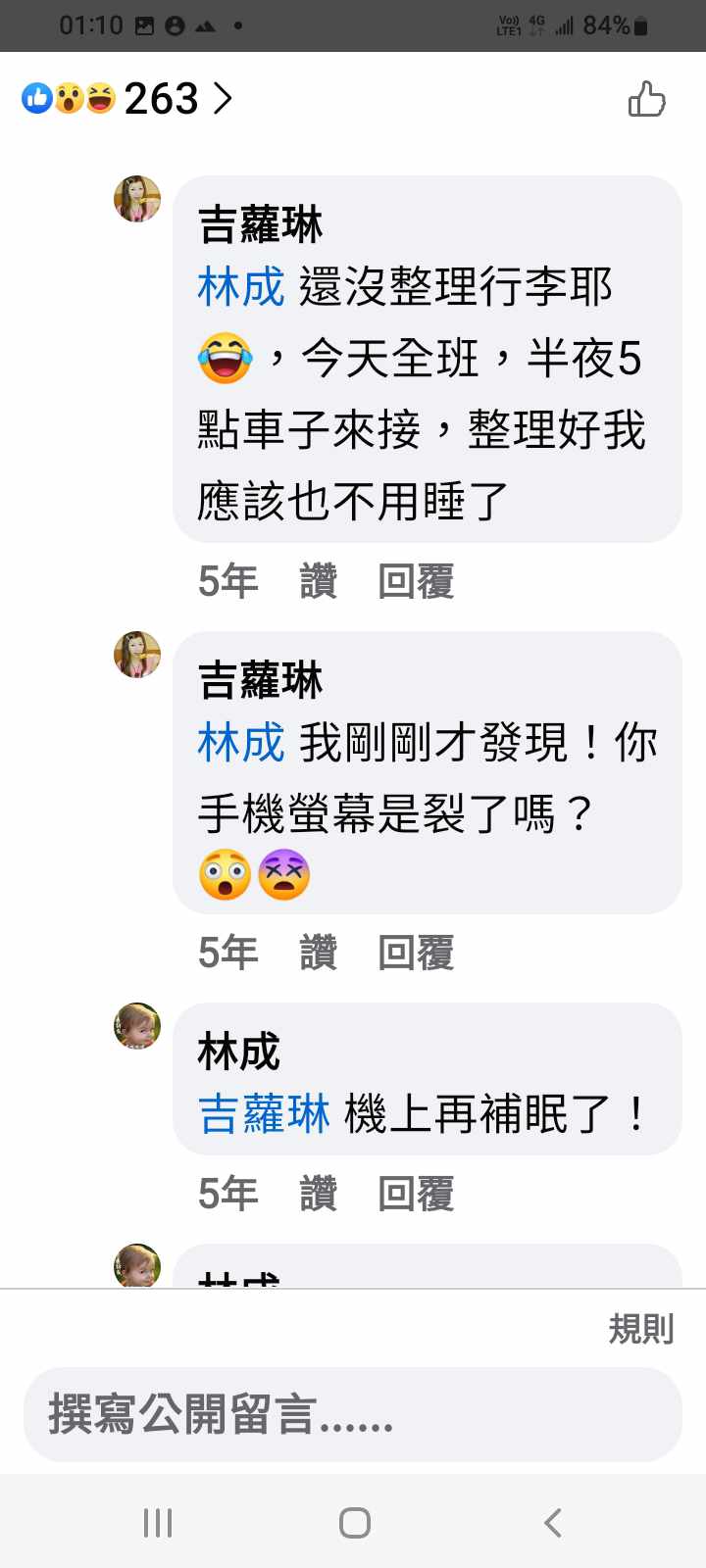Tap 回覆 under the 還沒整理行李耶 comment
The height and width of the screenshot is (1568, 706).
click(416, 581)
